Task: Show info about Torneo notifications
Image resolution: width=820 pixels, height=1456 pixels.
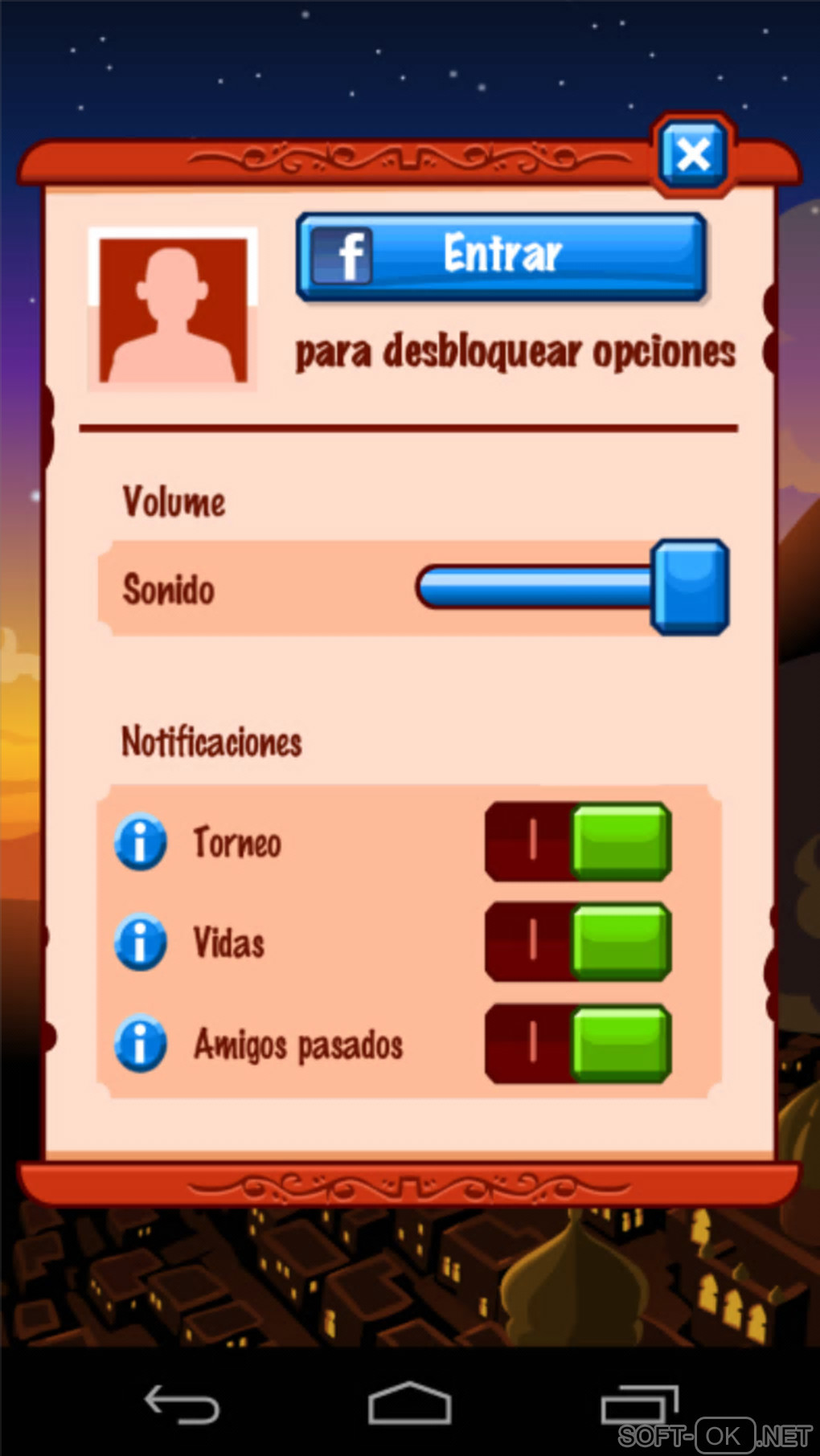Action: (x=141, y=842)
